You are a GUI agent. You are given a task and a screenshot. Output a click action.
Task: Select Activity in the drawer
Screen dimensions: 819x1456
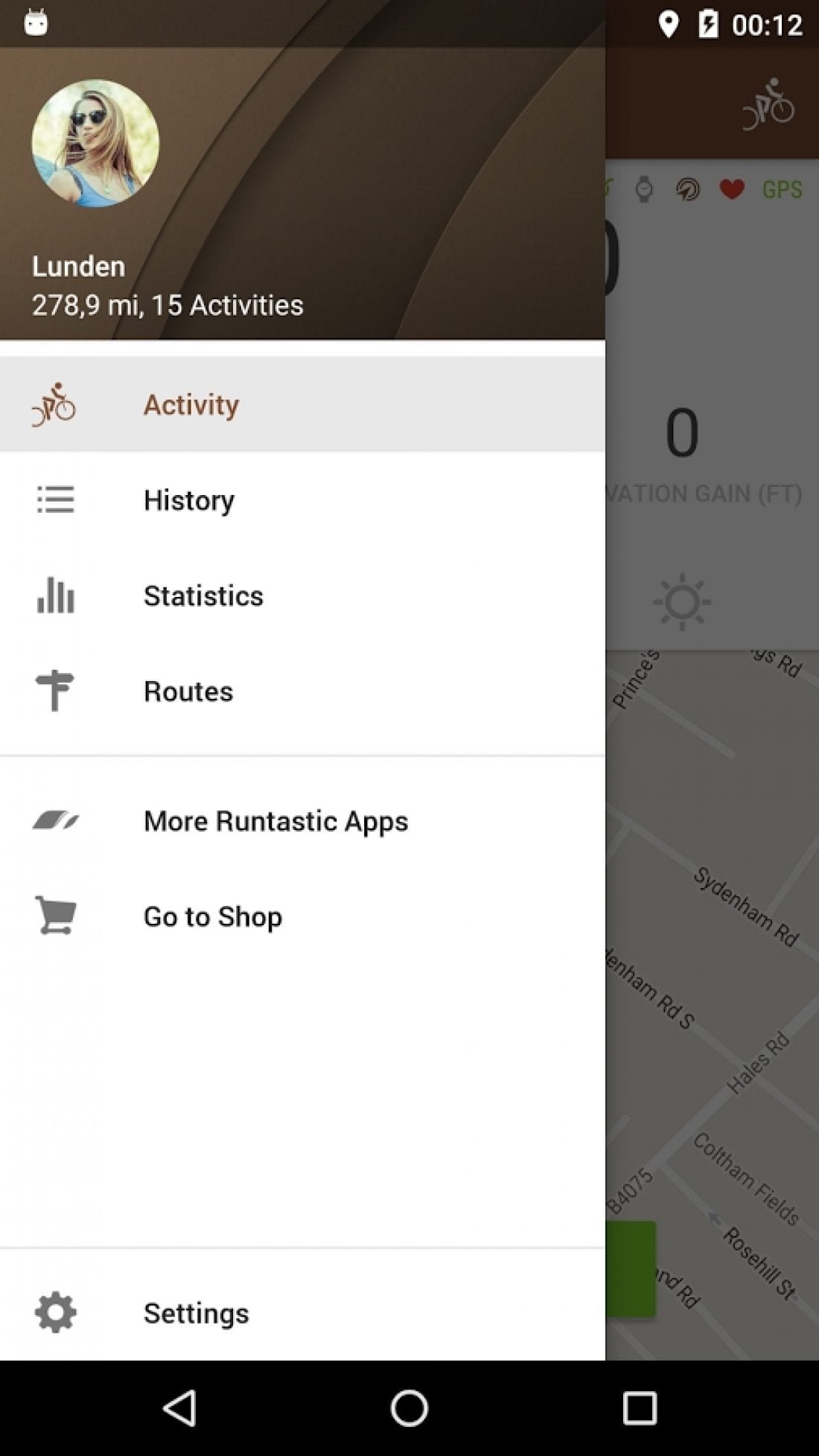click(302, 404)
